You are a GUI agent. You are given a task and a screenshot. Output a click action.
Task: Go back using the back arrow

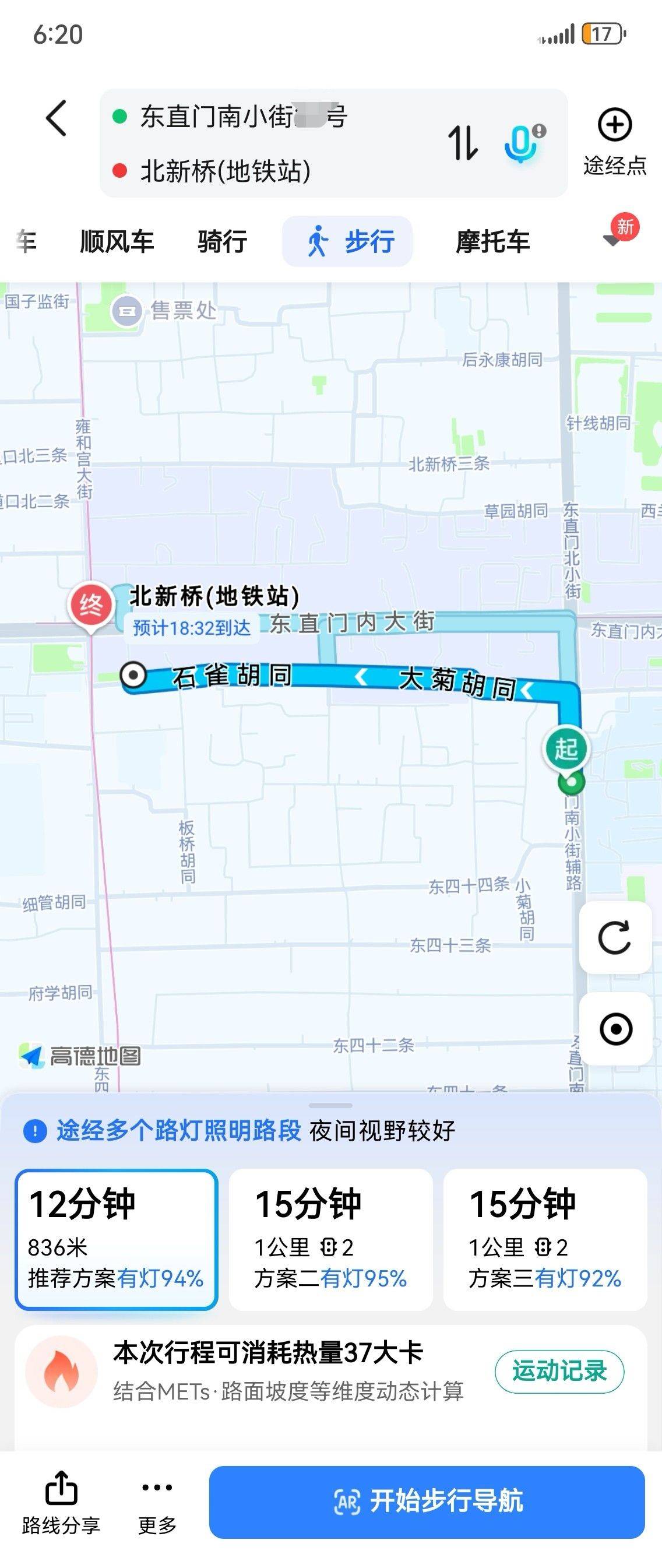[x=56, y=118]
